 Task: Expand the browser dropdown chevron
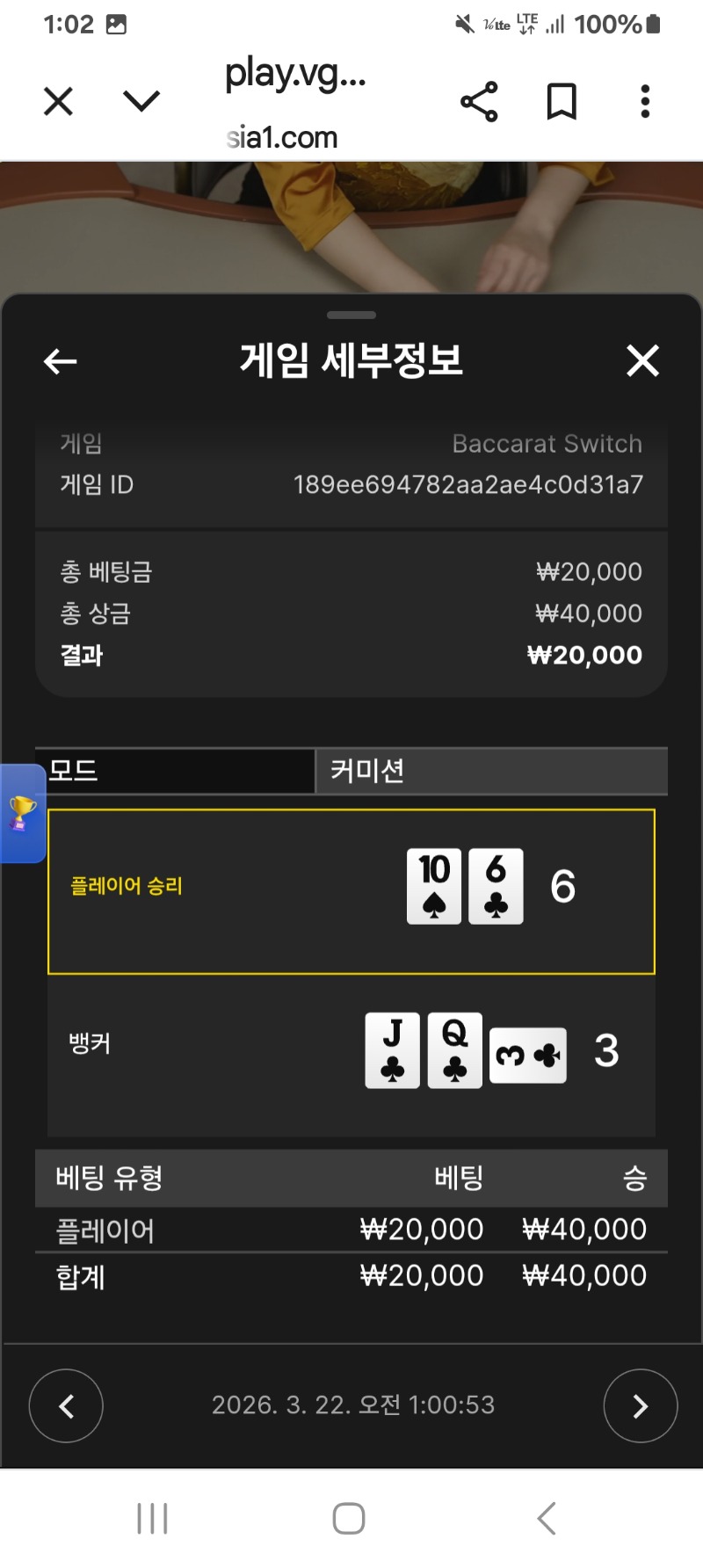click(x=141, y=101)
